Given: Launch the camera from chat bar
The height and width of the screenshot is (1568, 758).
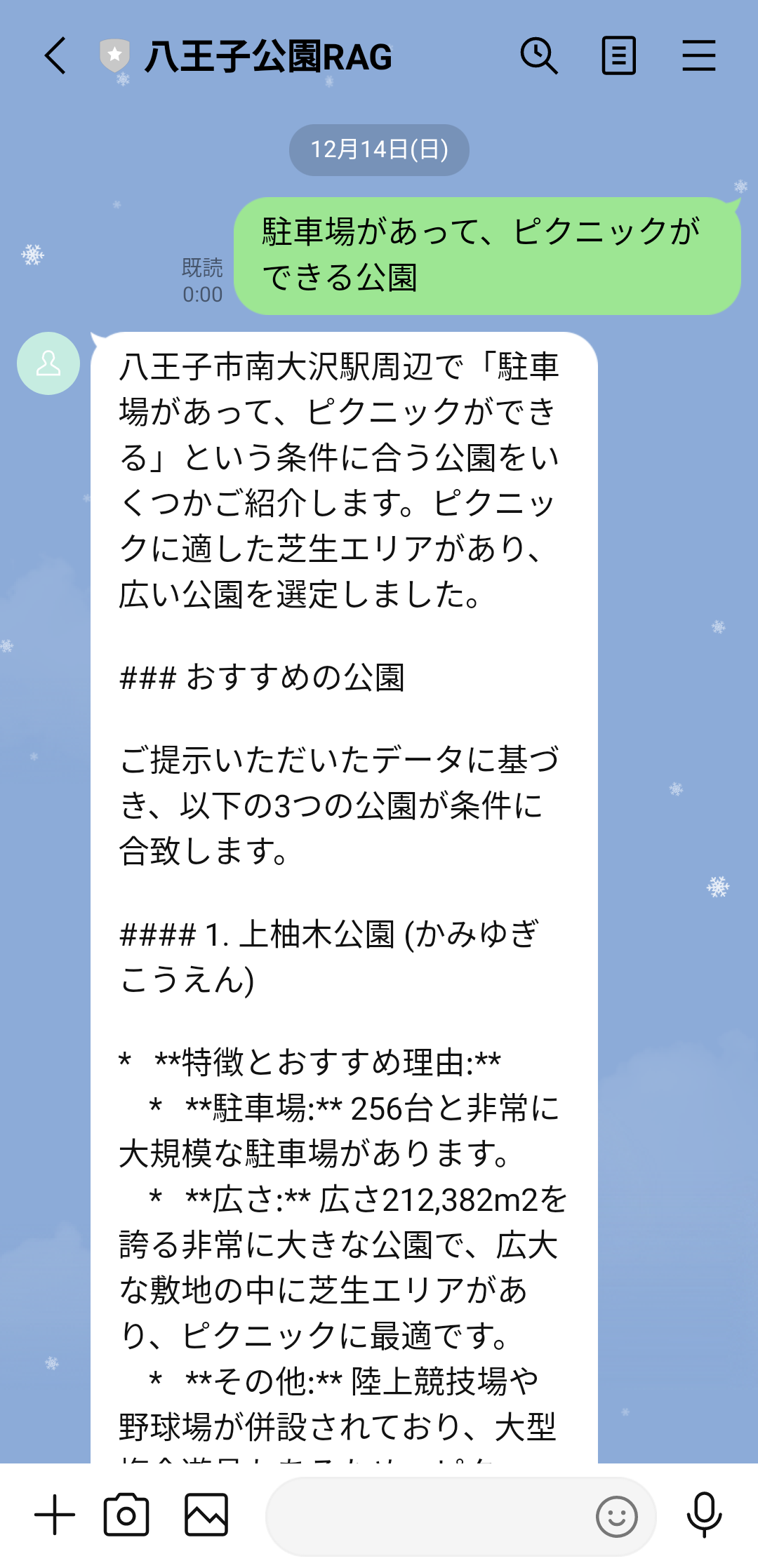Looking at the screenshot, I should pos(126,1515).
